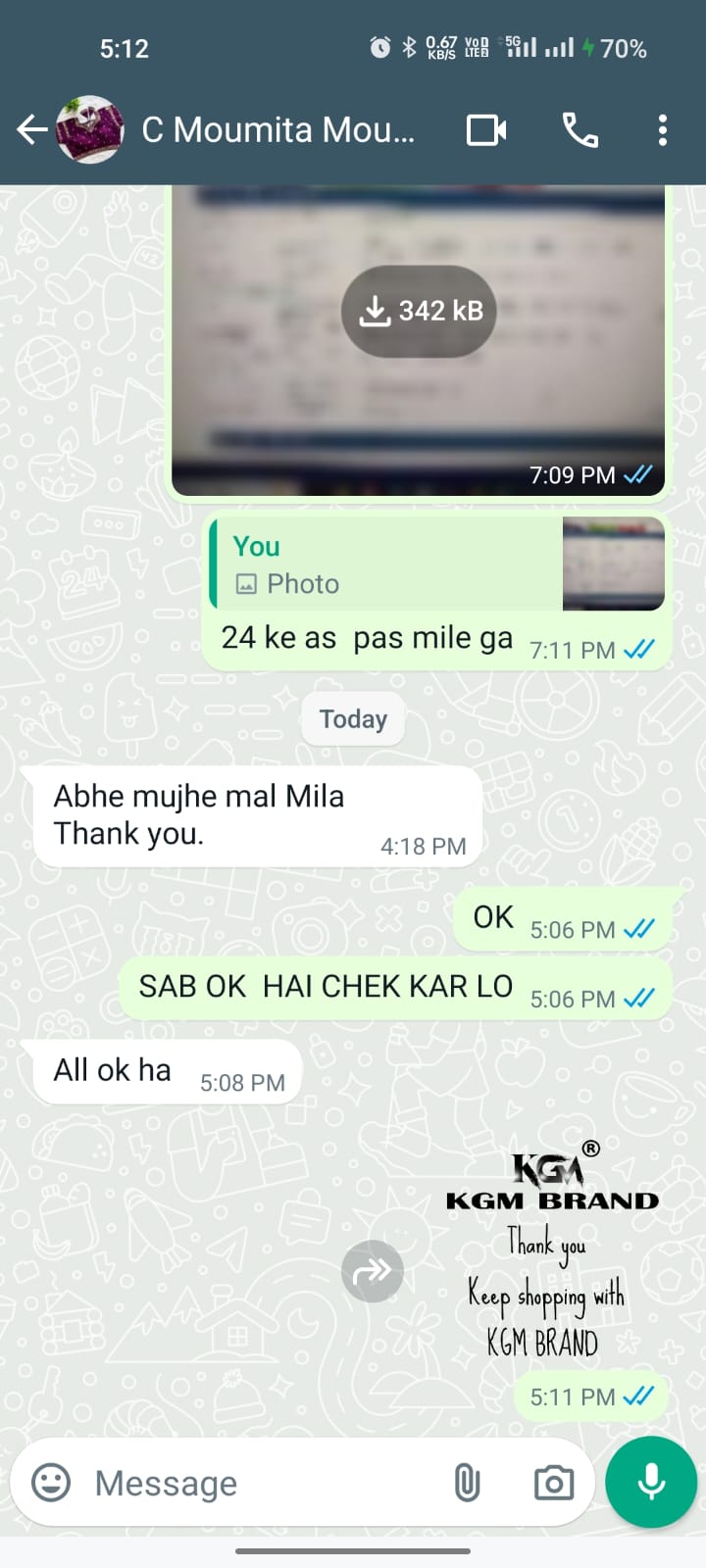The image size is (706, 1568).
Task: Jump to the quoted Photo message
Action: pos(437,563)
